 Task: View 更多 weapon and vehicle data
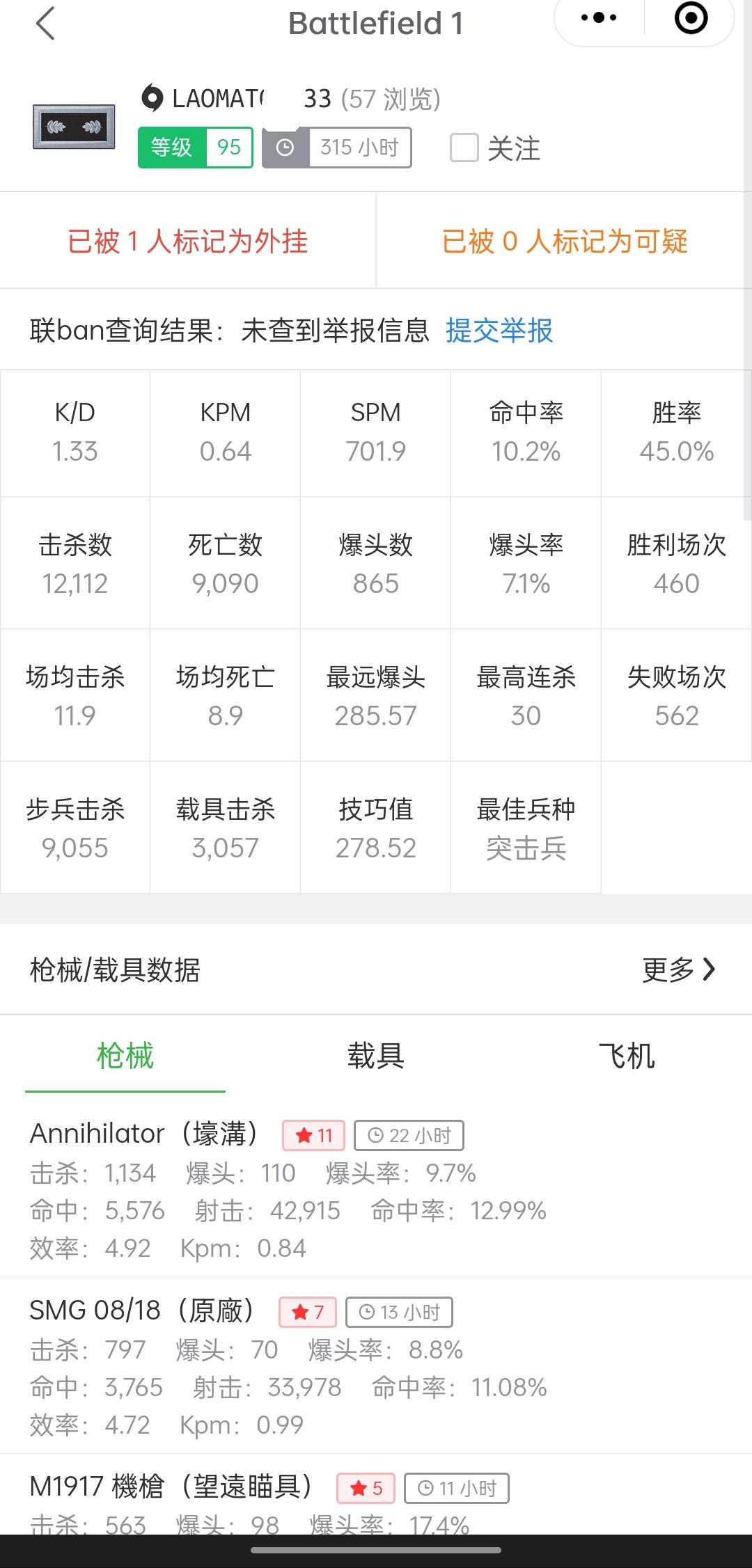pyautogui.click(x=678, y=969)
